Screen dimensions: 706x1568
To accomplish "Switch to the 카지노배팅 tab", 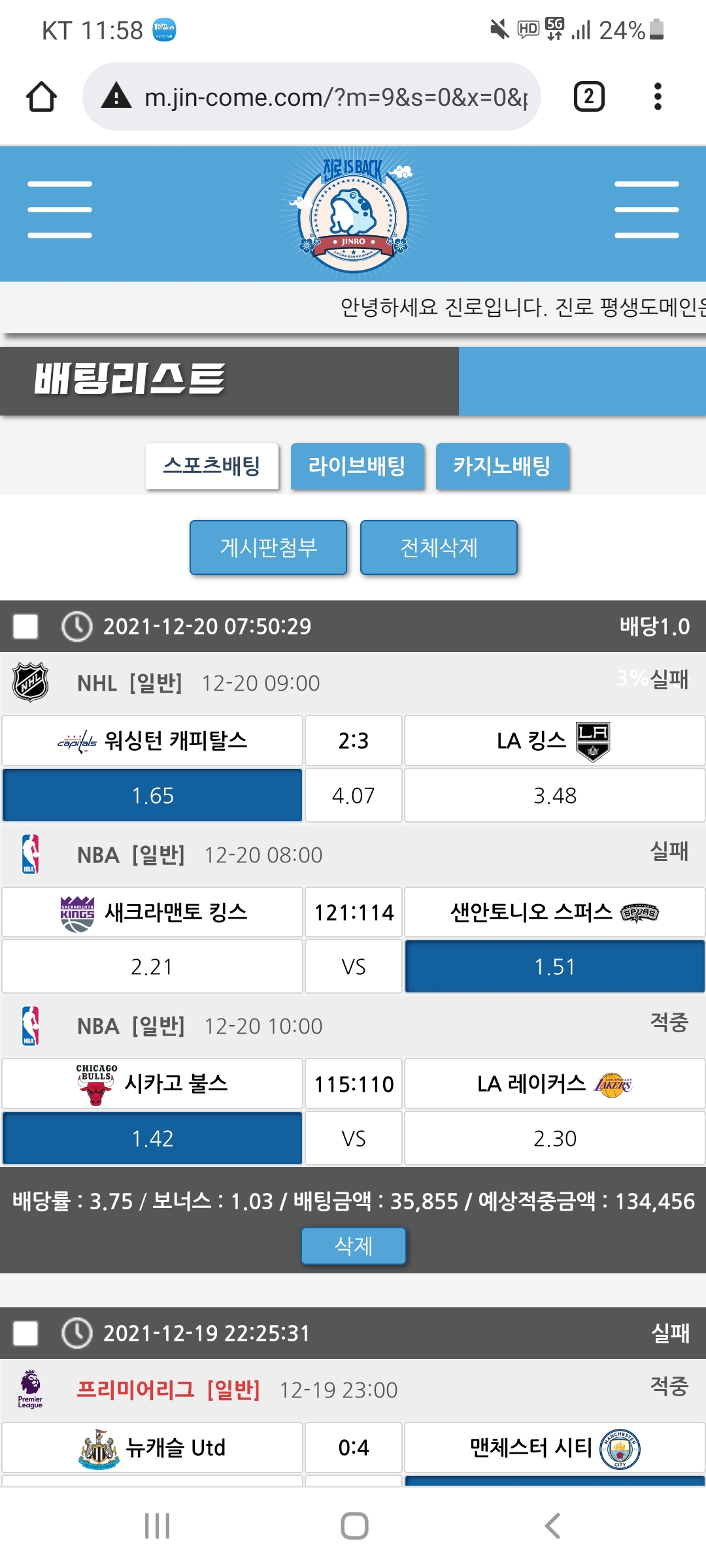I will click(x=502, y=466).
